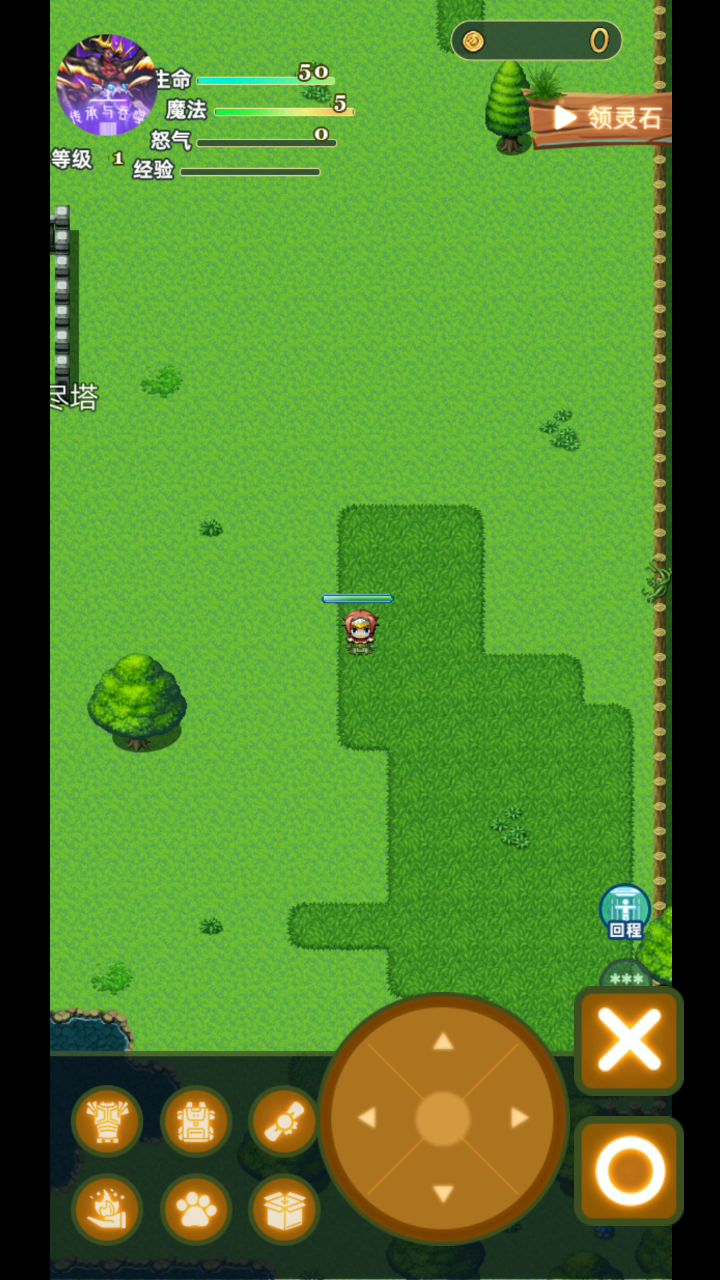
Task: Move character up with D-pad arrow
Action: click(x=443, y=1042)
